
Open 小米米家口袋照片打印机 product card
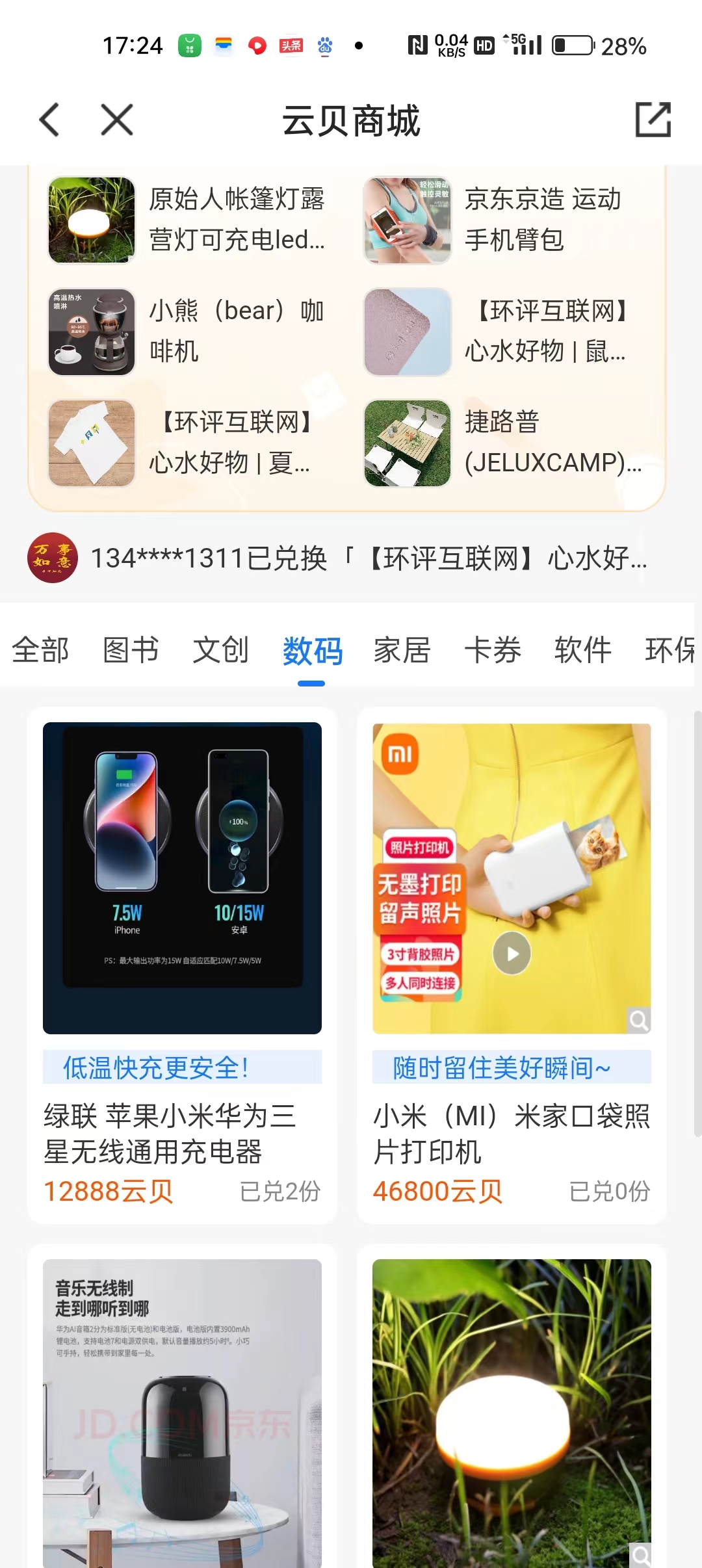[x=512, y=965]
